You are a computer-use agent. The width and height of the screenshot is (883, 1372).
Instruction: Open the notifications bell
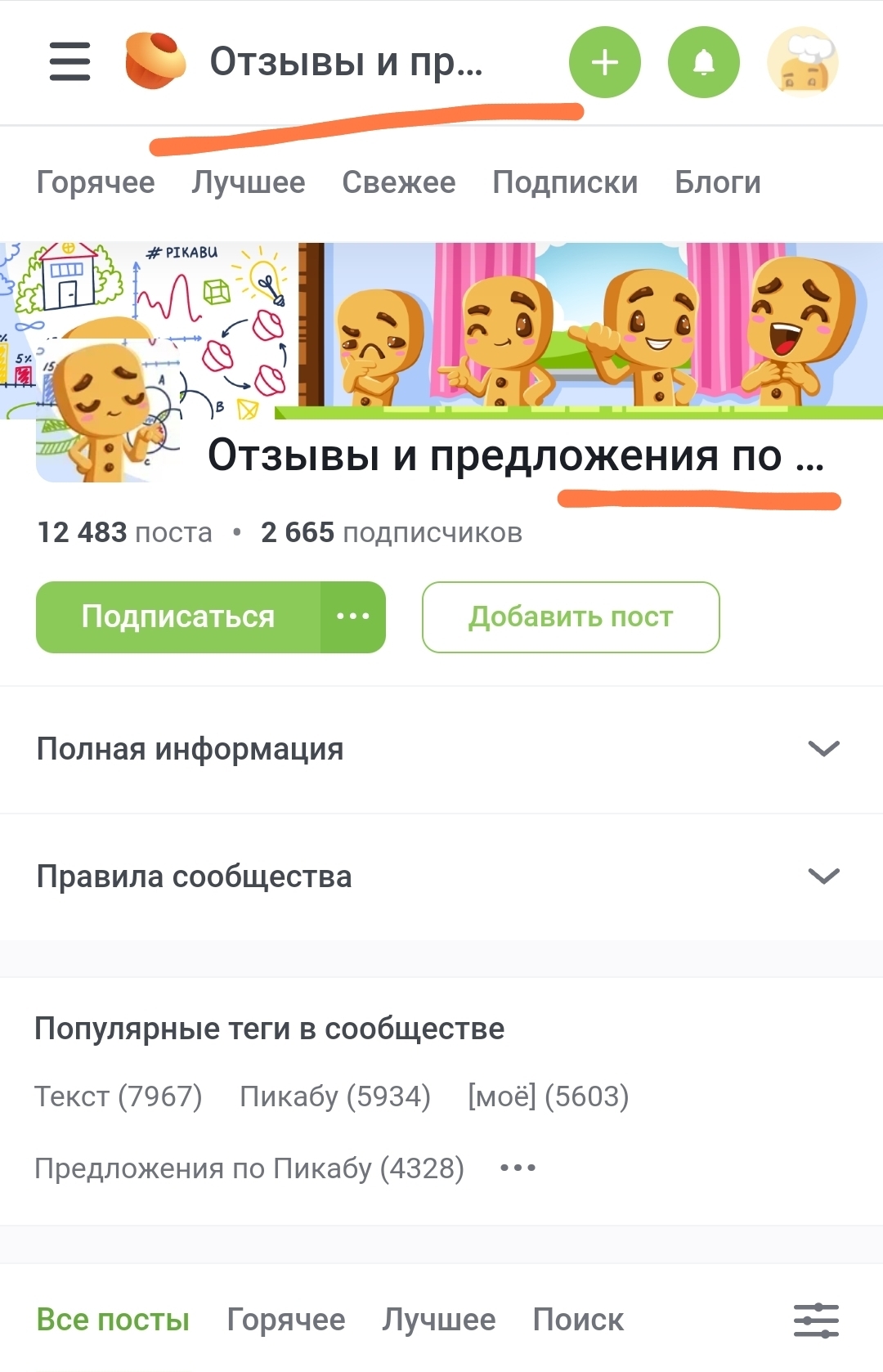pyautogui.click(x=704, y=62)
